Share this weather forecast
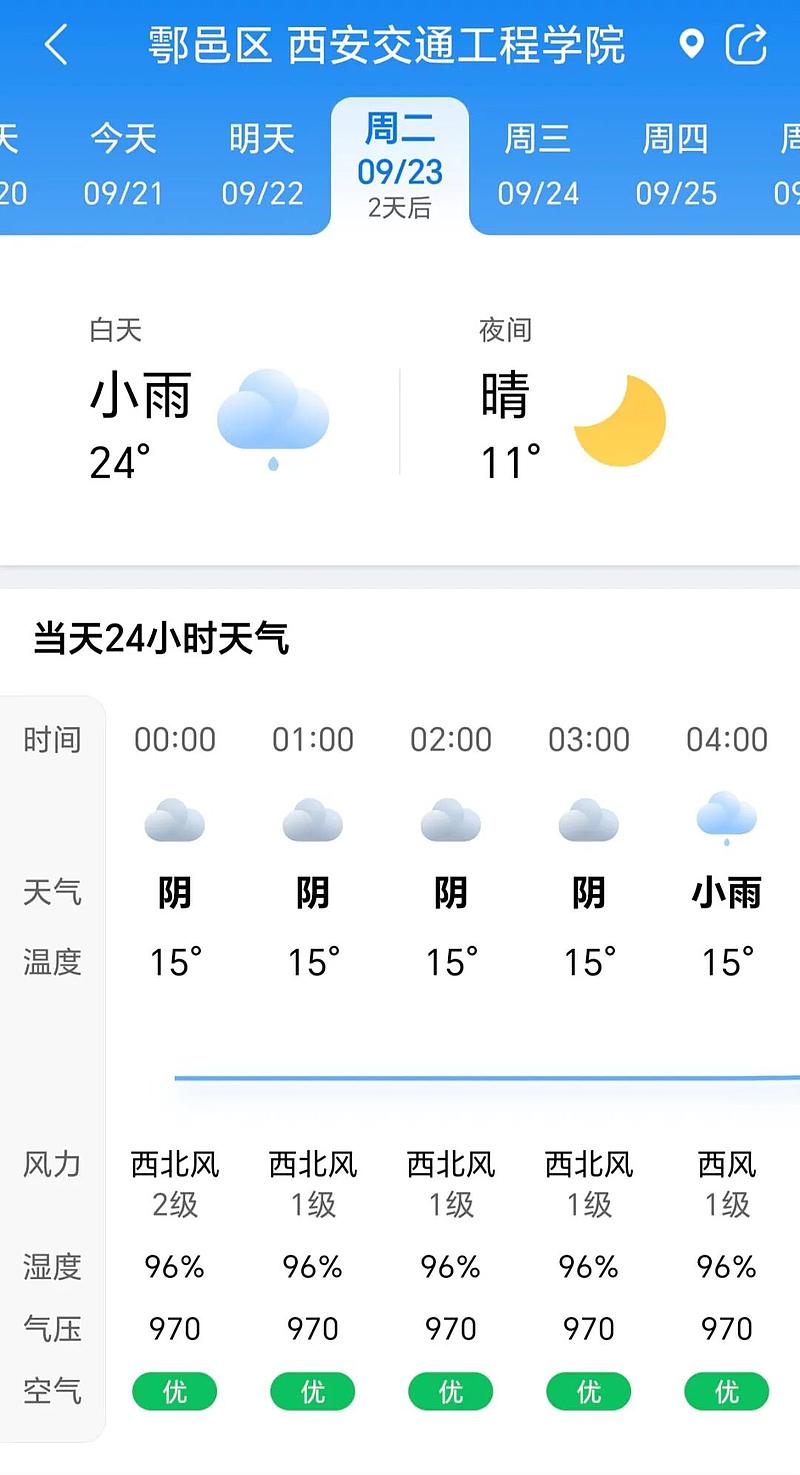800x1475 pixels. tap(746, 45)
